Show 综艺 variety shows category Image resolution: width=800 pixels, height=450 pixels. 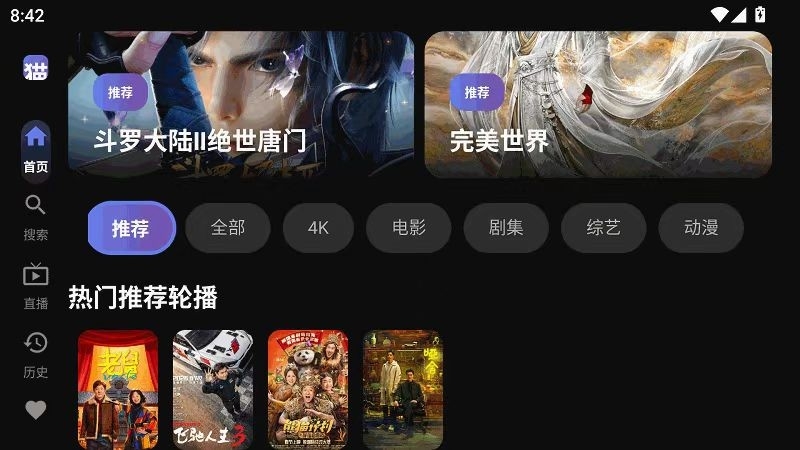[x=604, y=228]
